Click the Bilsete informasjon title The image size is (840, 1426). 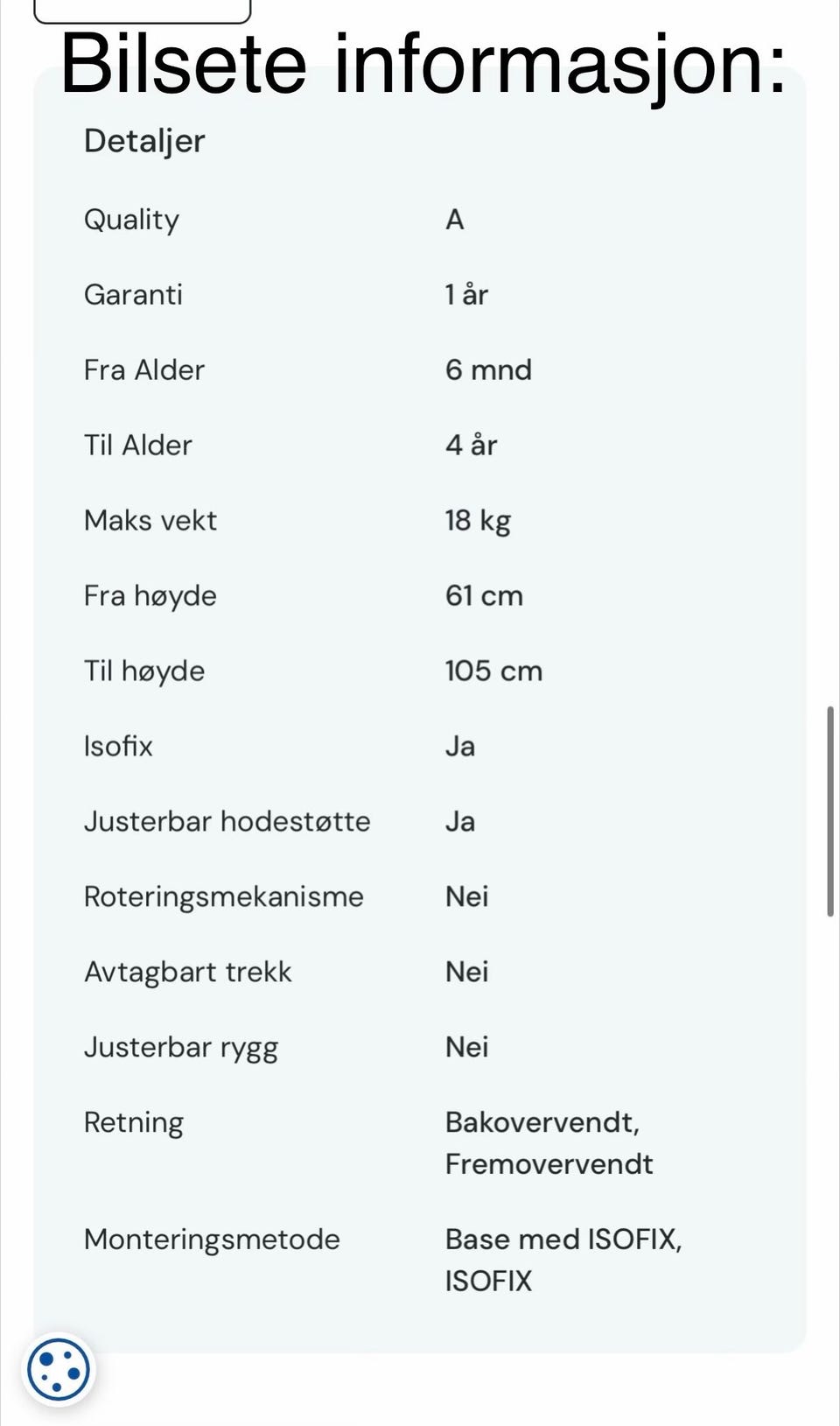pyautogui.click(x=420, y=63)
